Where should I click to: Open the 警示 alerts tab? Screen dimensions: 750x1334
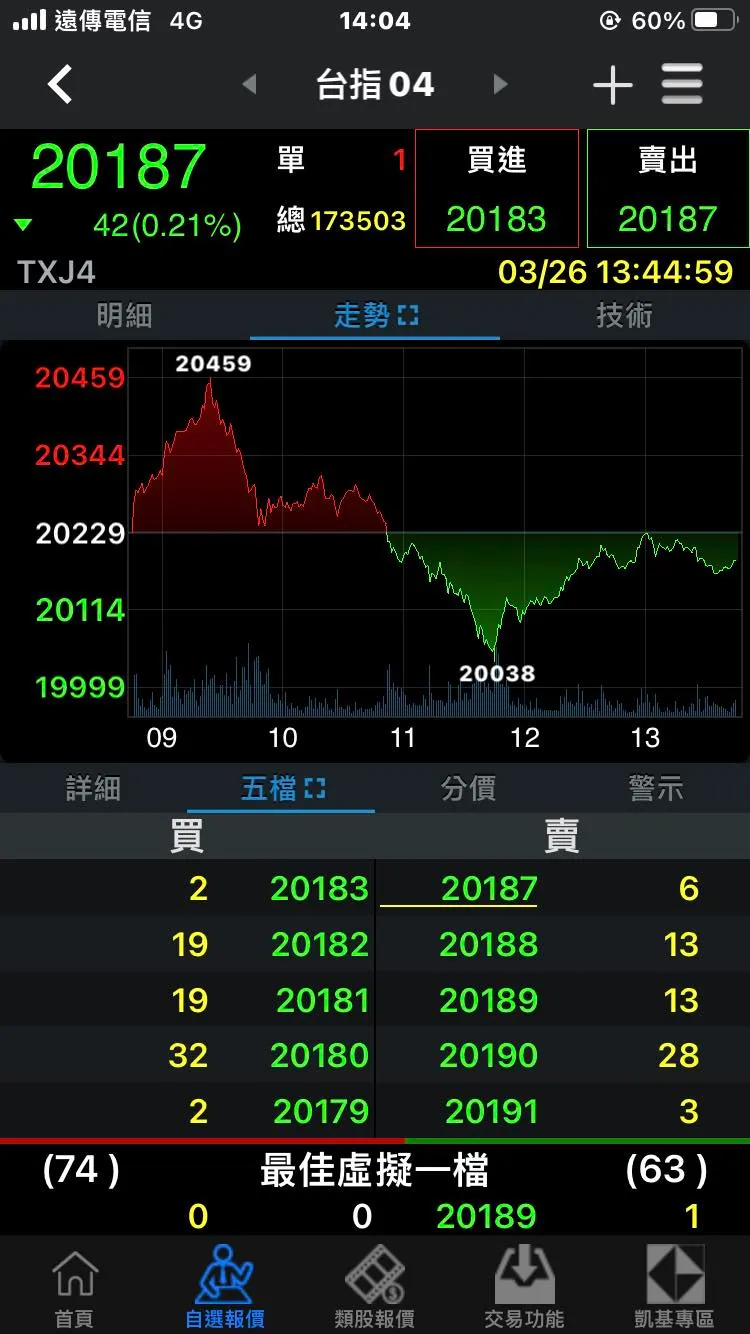click(x=656, y=789)
